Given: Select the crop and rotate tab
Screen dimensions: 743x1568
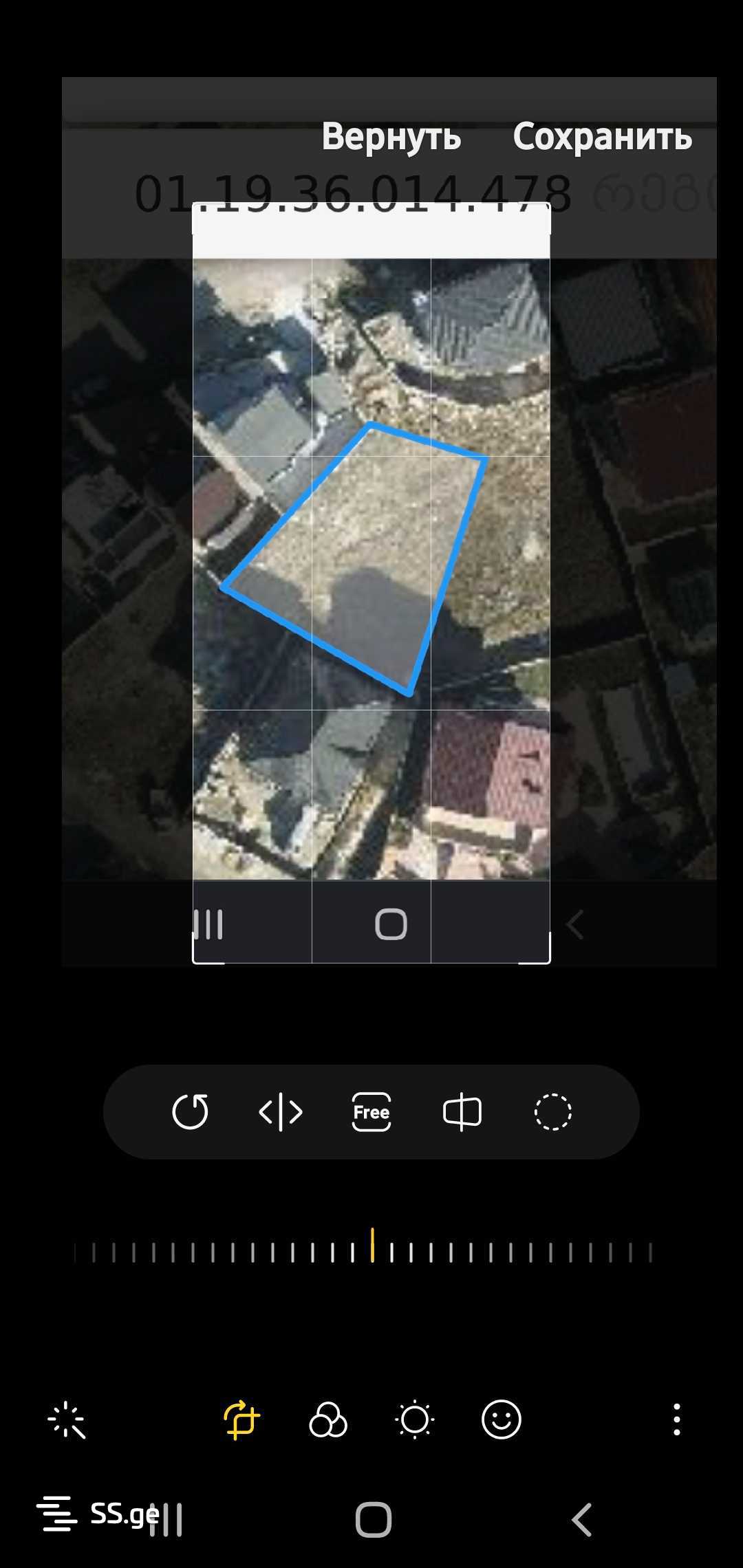Looking at the screenshot, I should 241,1419.
